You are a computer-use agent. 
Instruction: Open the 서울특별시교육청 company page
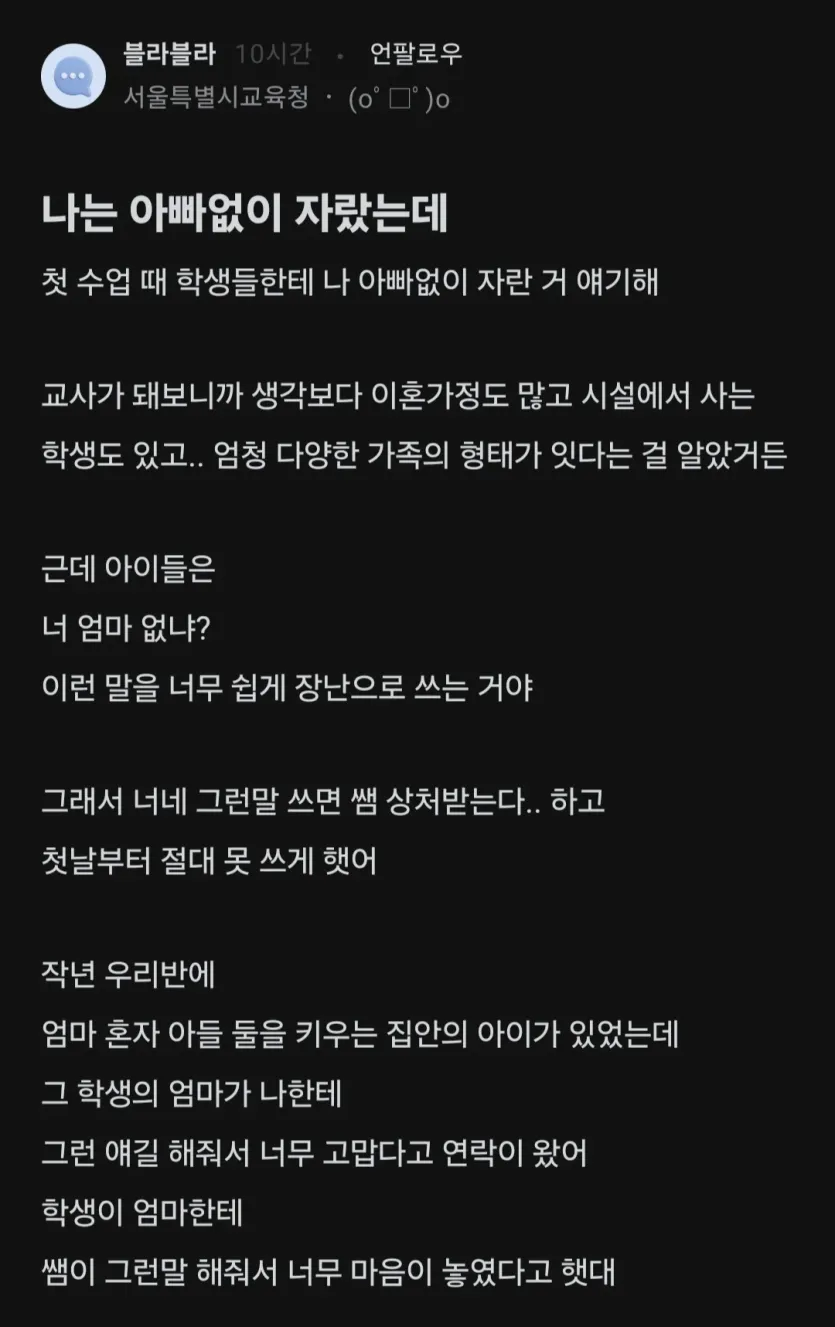(x=215, y=98)
